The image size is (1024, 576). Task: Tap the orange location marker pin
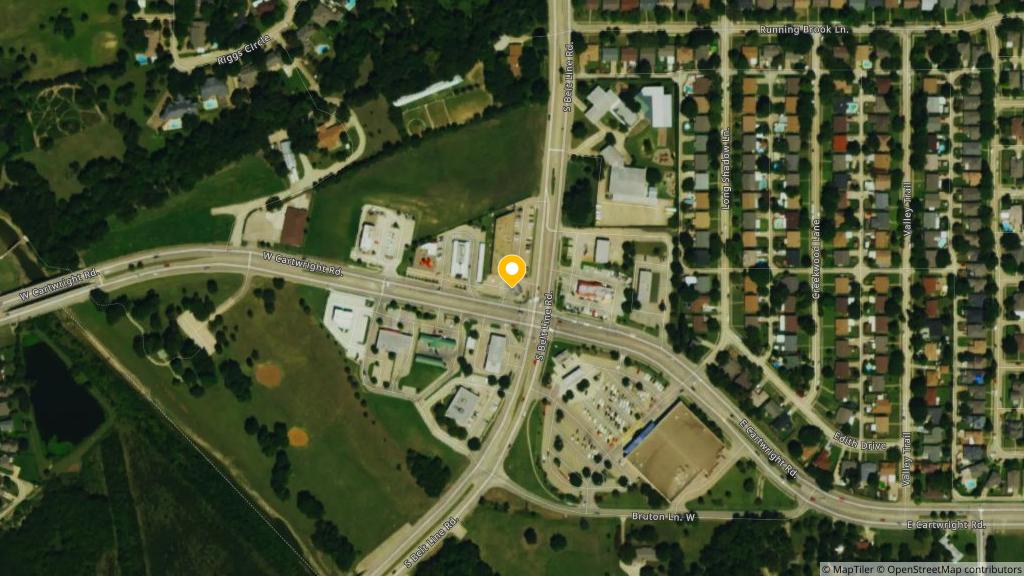coord(512,270)
